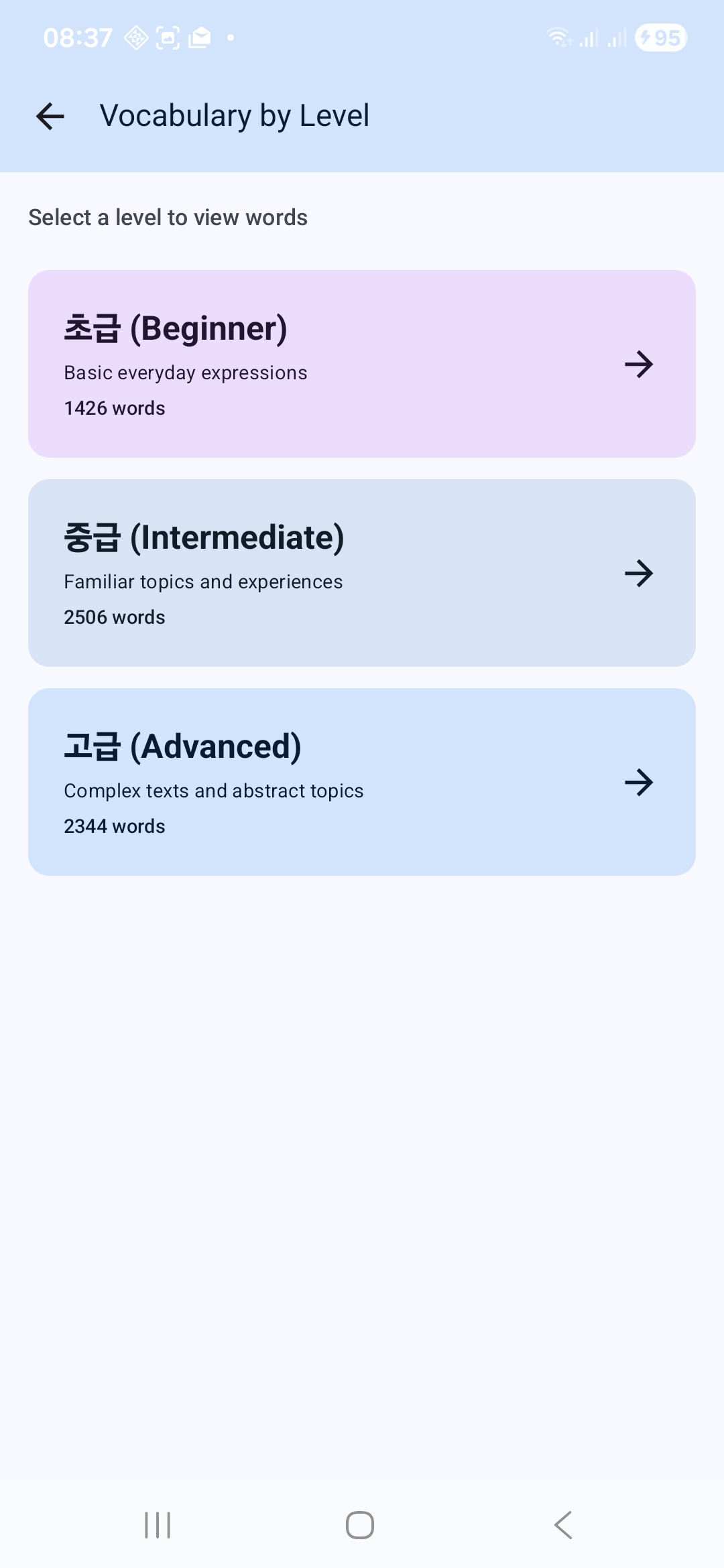The height and width of the screenshot is (1568, 724).
Task: Open the 고급 (Advanced) level card
Action: click(361, 782)
